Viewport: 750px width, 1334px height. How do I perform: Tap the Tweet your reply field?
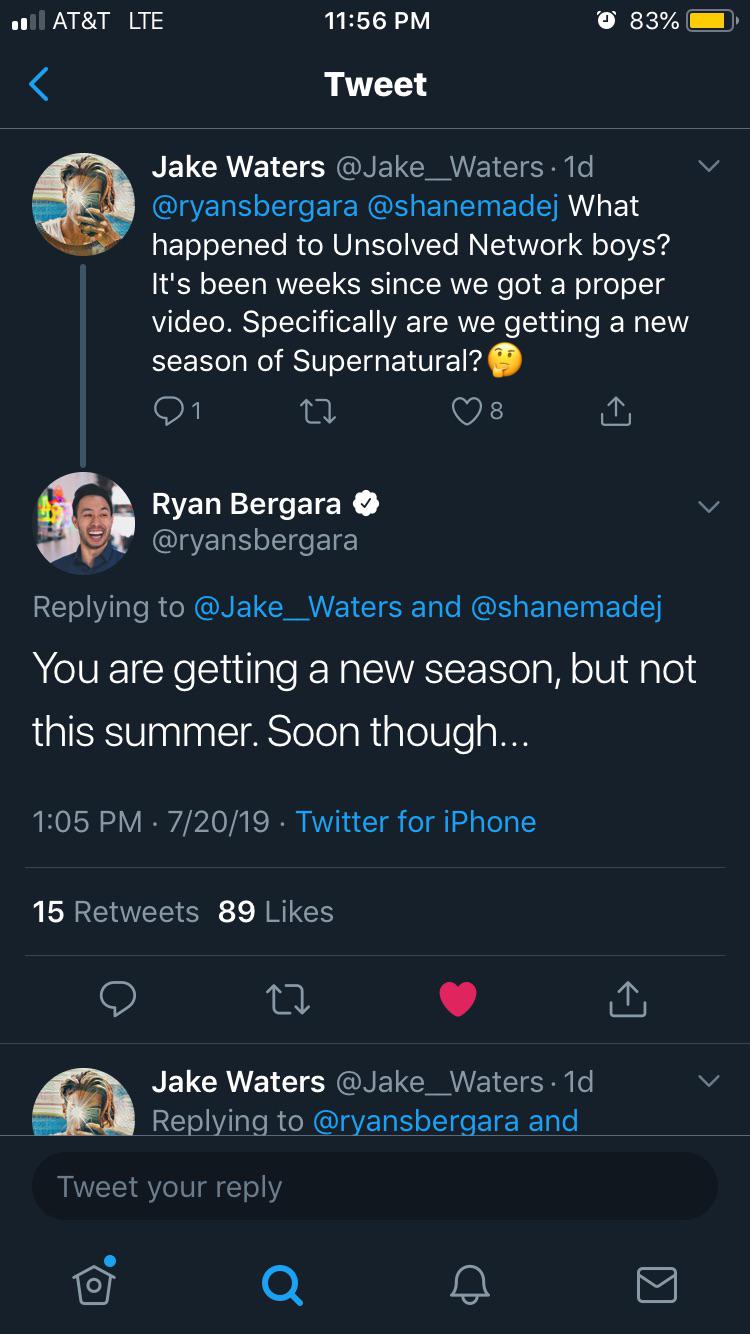pos(375,1186)
